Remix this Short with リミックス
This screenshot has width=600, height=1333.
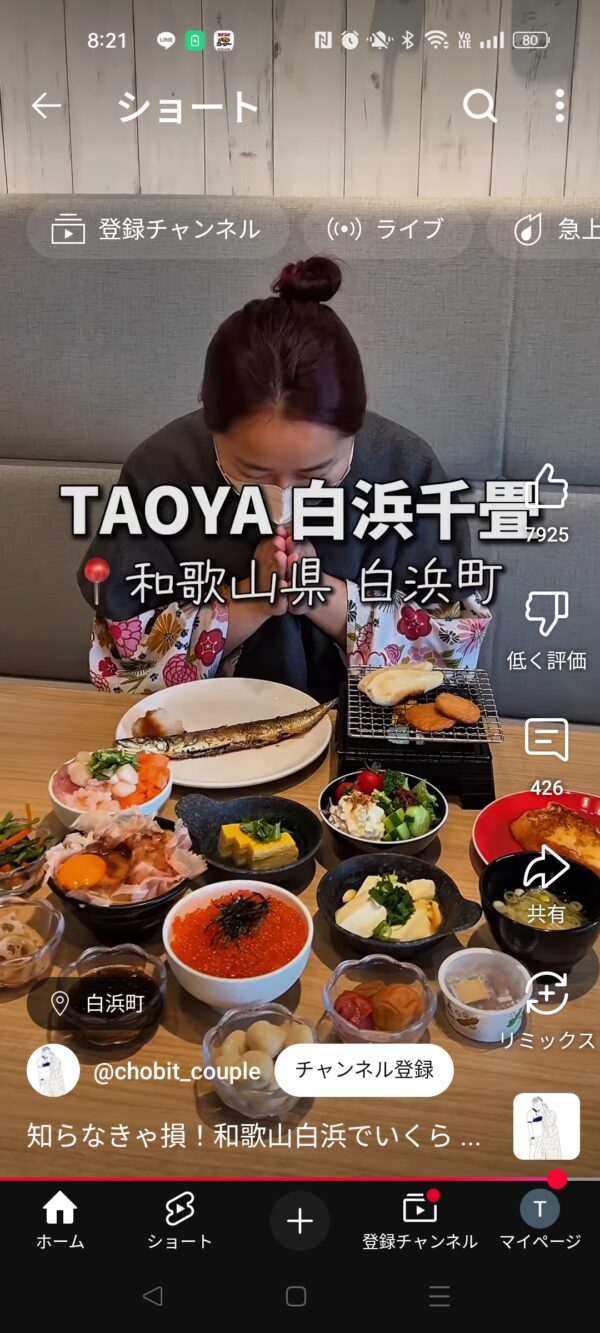click(547, 995)
